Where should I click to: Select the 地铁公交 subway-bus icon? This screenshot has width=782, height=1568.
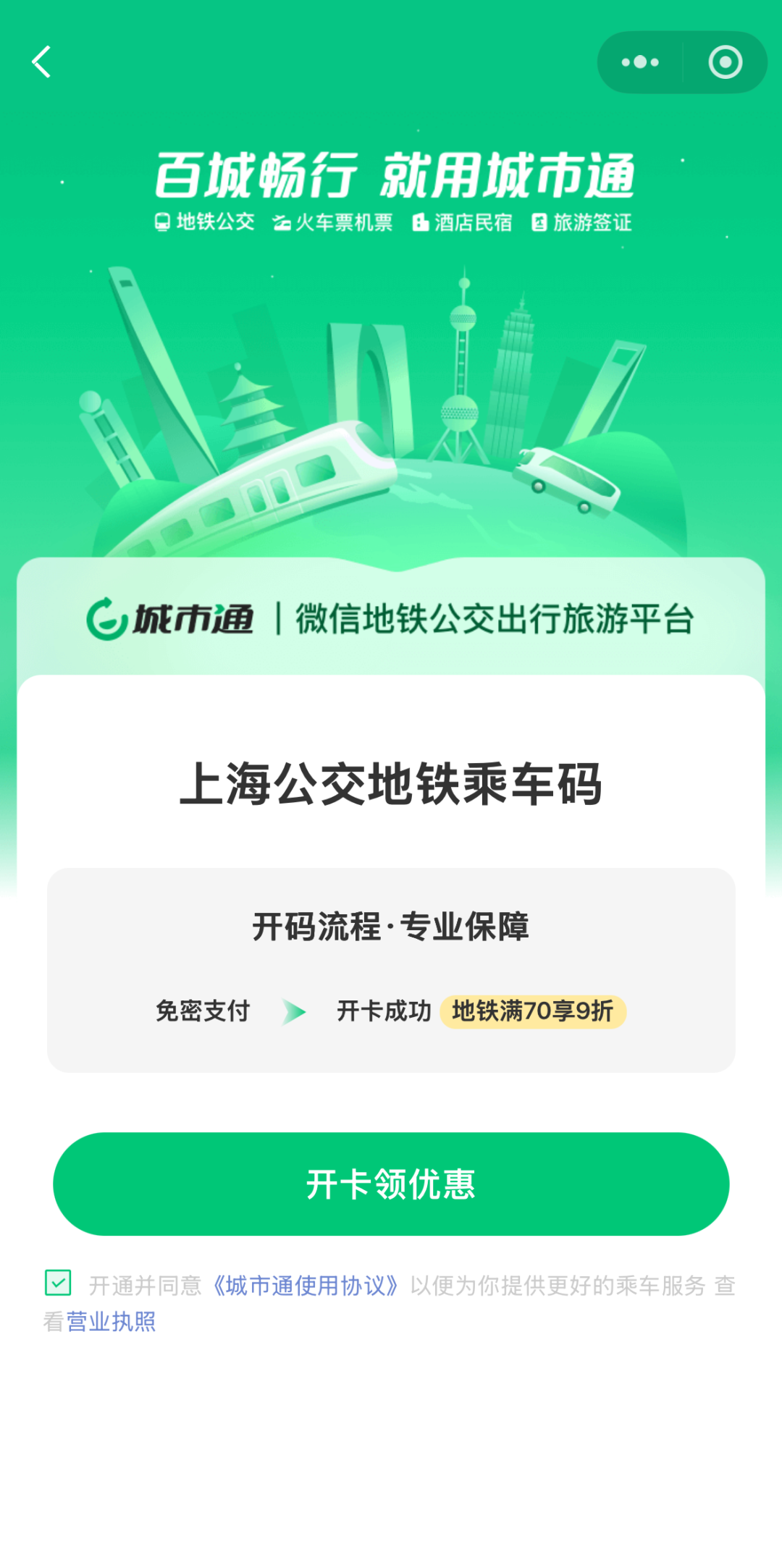tap(163, 223)
